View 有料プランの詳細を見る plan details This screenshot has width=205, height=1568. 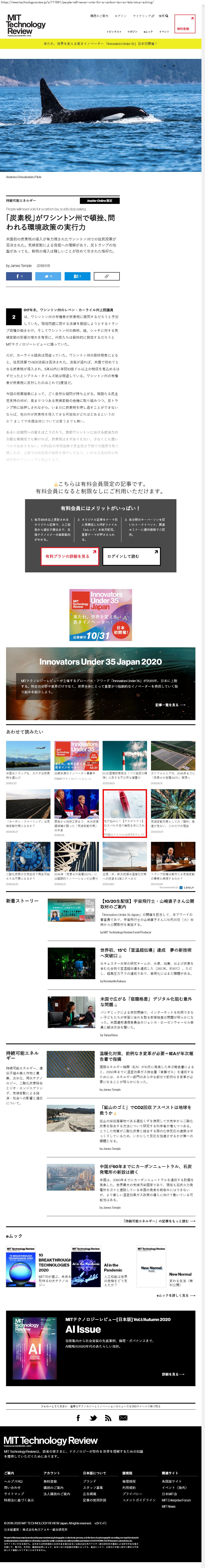click(x=67, y=556)
